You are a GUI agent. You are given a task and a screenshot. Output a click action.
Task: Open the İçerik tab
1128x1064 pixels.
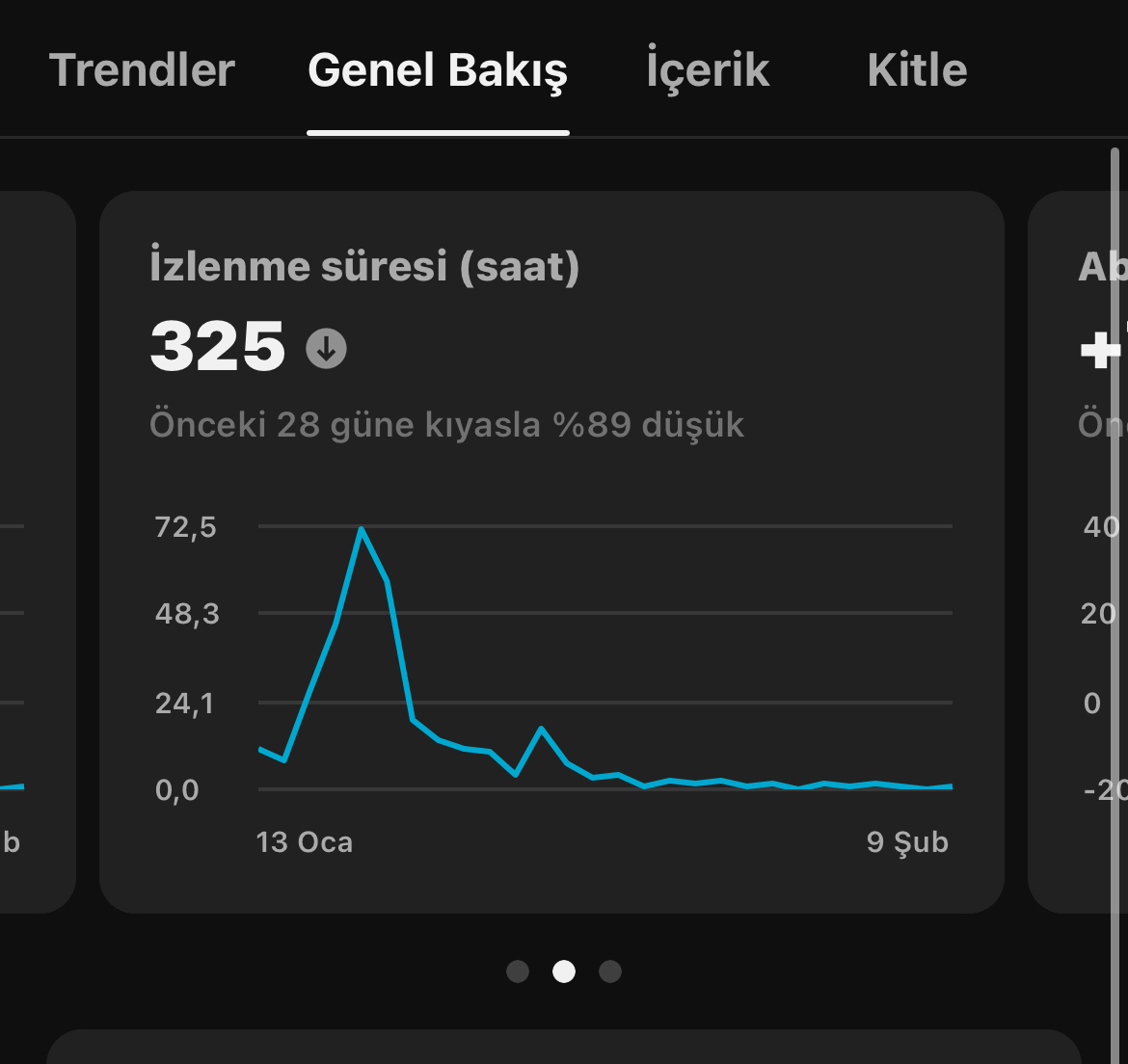(708, 69)
